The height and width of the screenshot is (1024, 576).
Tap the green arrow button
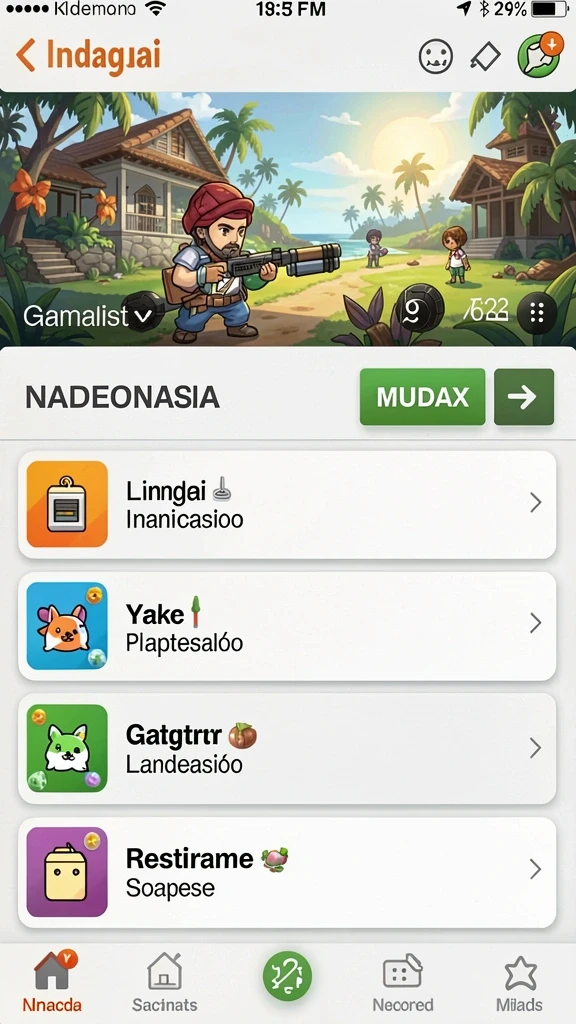[x=524, y=397]
